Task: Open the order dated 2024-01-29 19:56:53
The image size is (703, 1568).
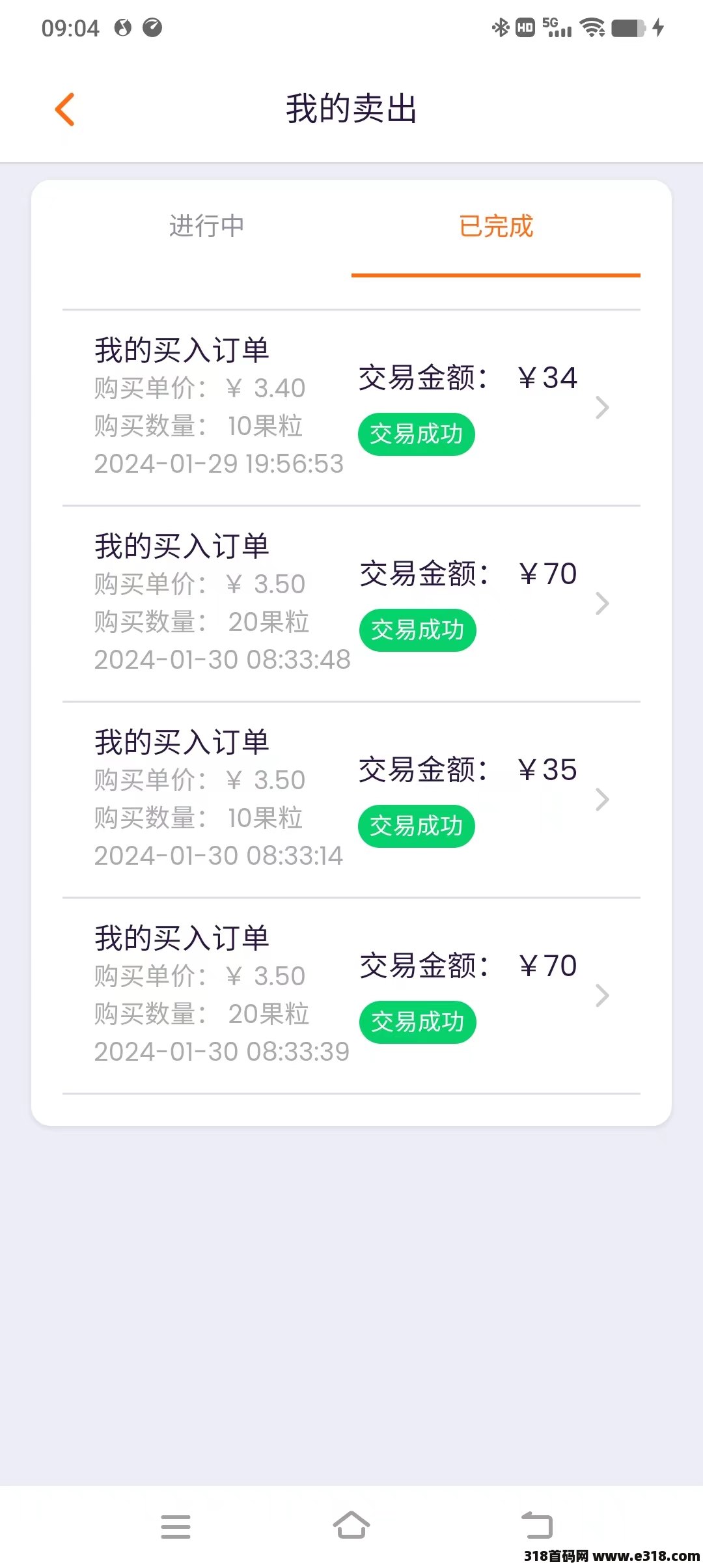Action: coord(351,408)
